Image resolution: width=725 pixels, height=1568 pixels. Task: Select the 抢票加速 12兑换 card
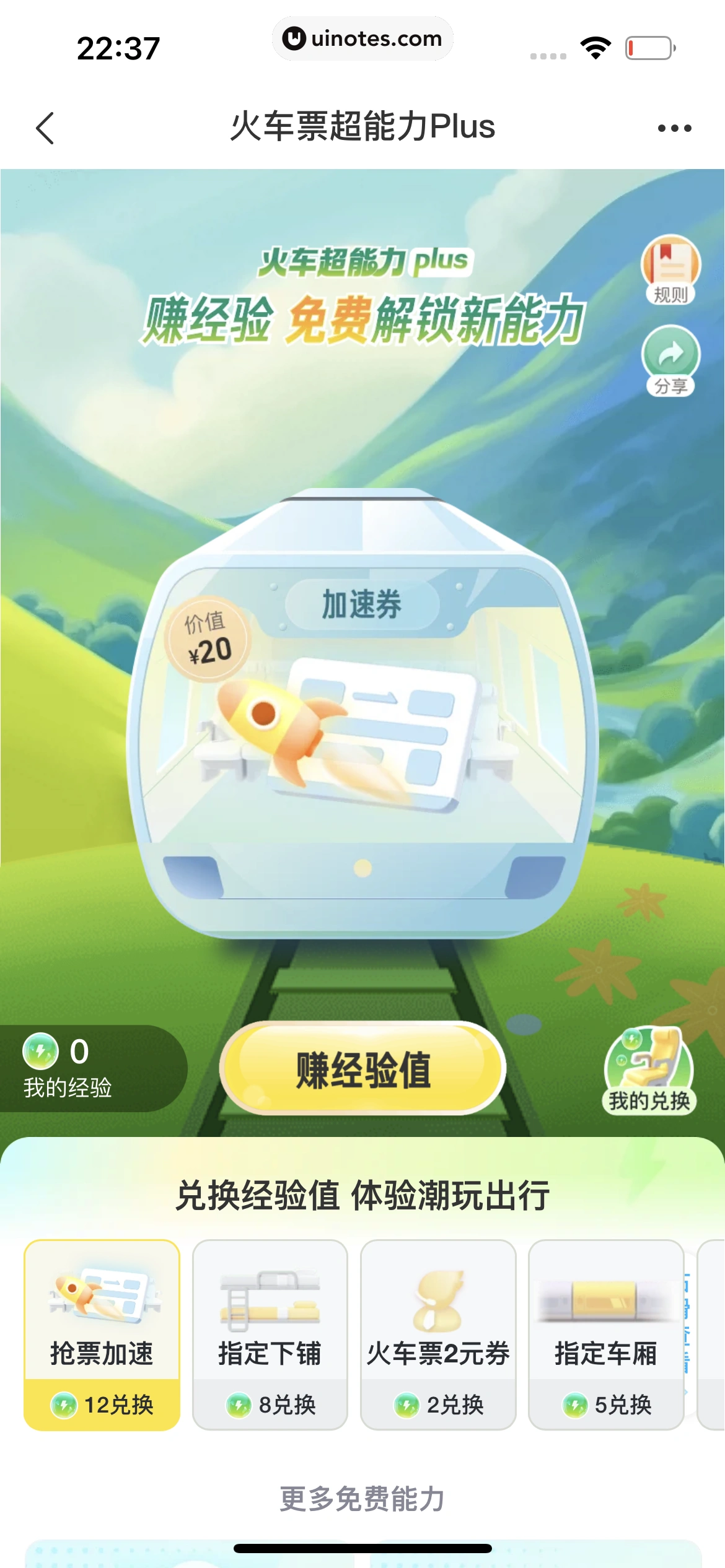click(102, 1336)
